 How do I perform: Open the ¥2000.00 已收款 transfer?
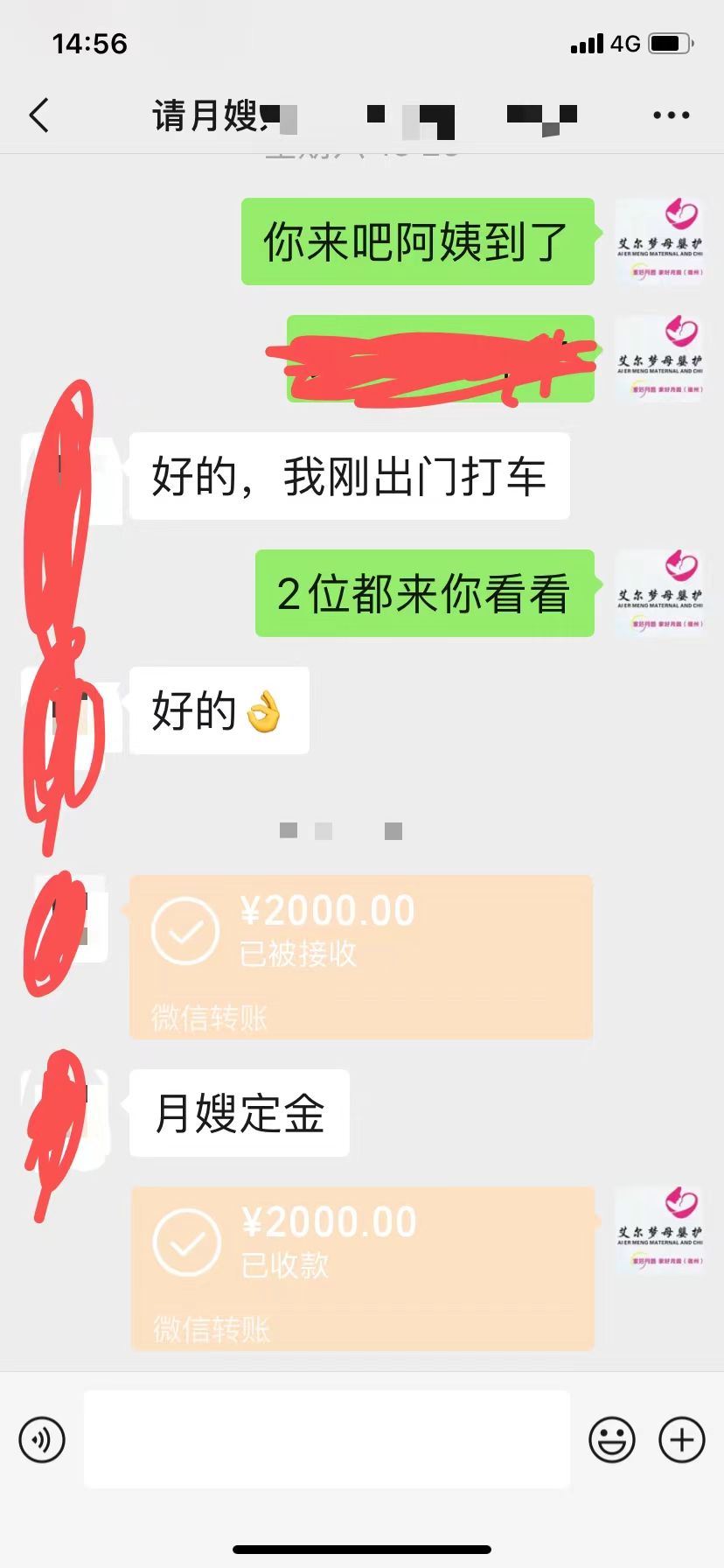(x=362, y=1268)
